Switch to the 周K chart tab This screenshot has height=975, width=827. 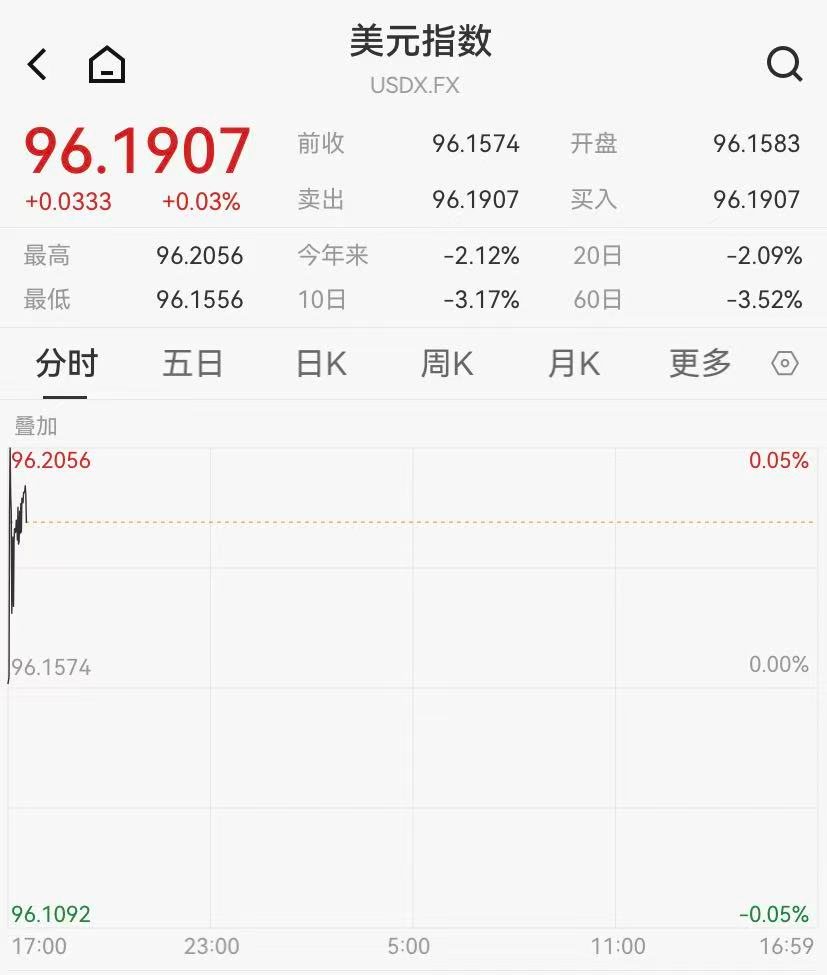pos(447,364)
